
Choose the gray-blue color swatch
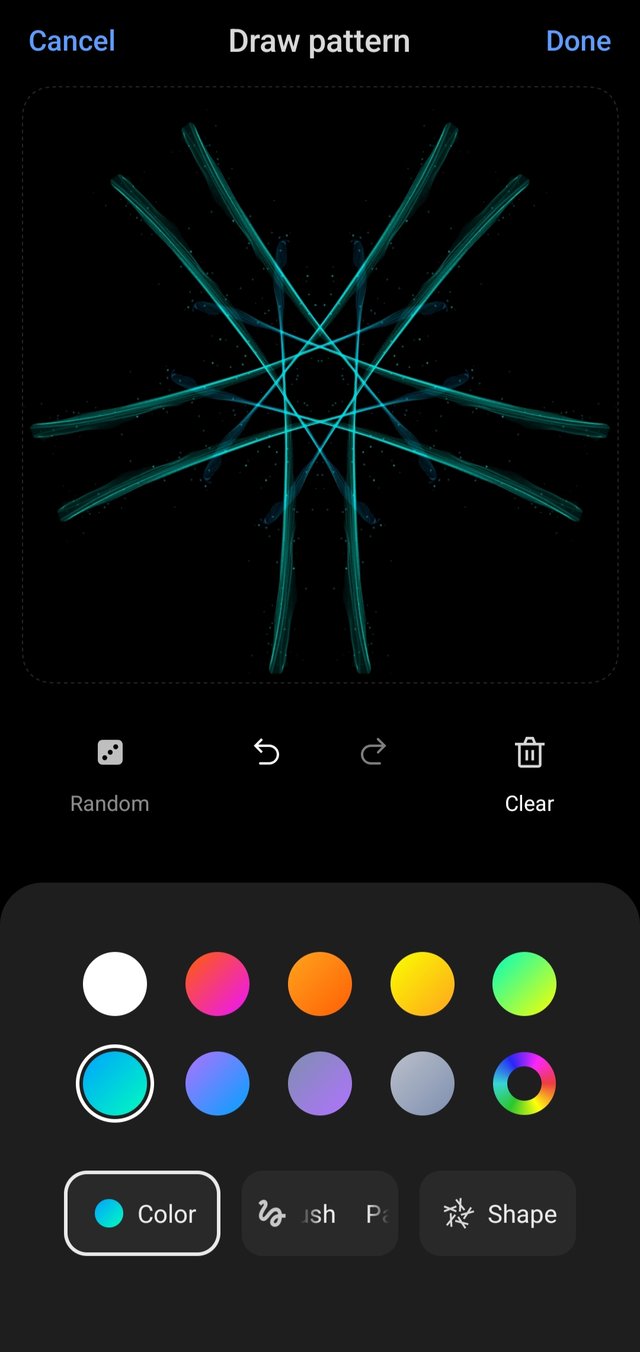coord(422,1083)
